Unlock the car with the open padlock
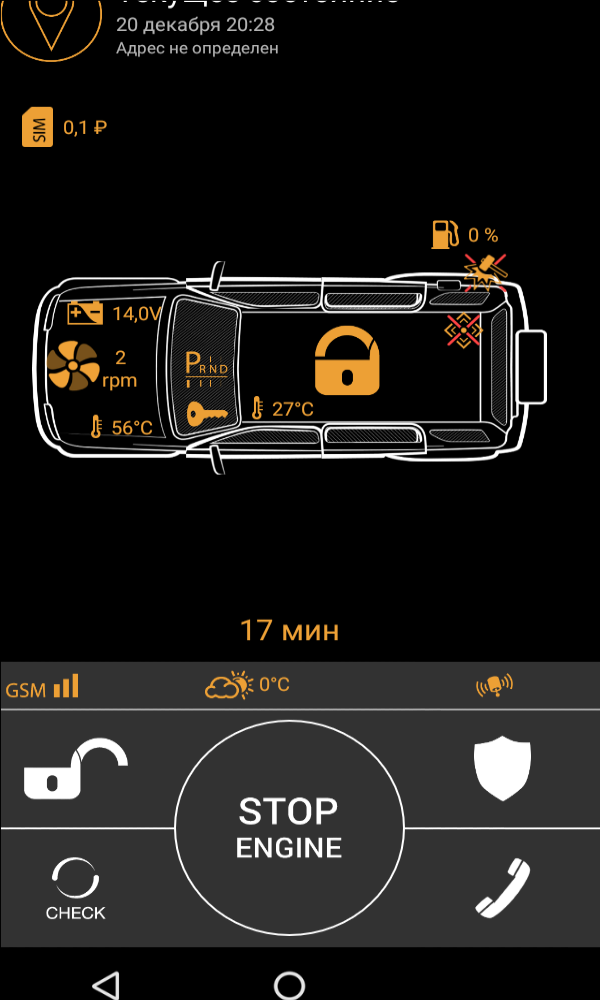This screenshot has height=1000, width=600. [x=77, y=769]
